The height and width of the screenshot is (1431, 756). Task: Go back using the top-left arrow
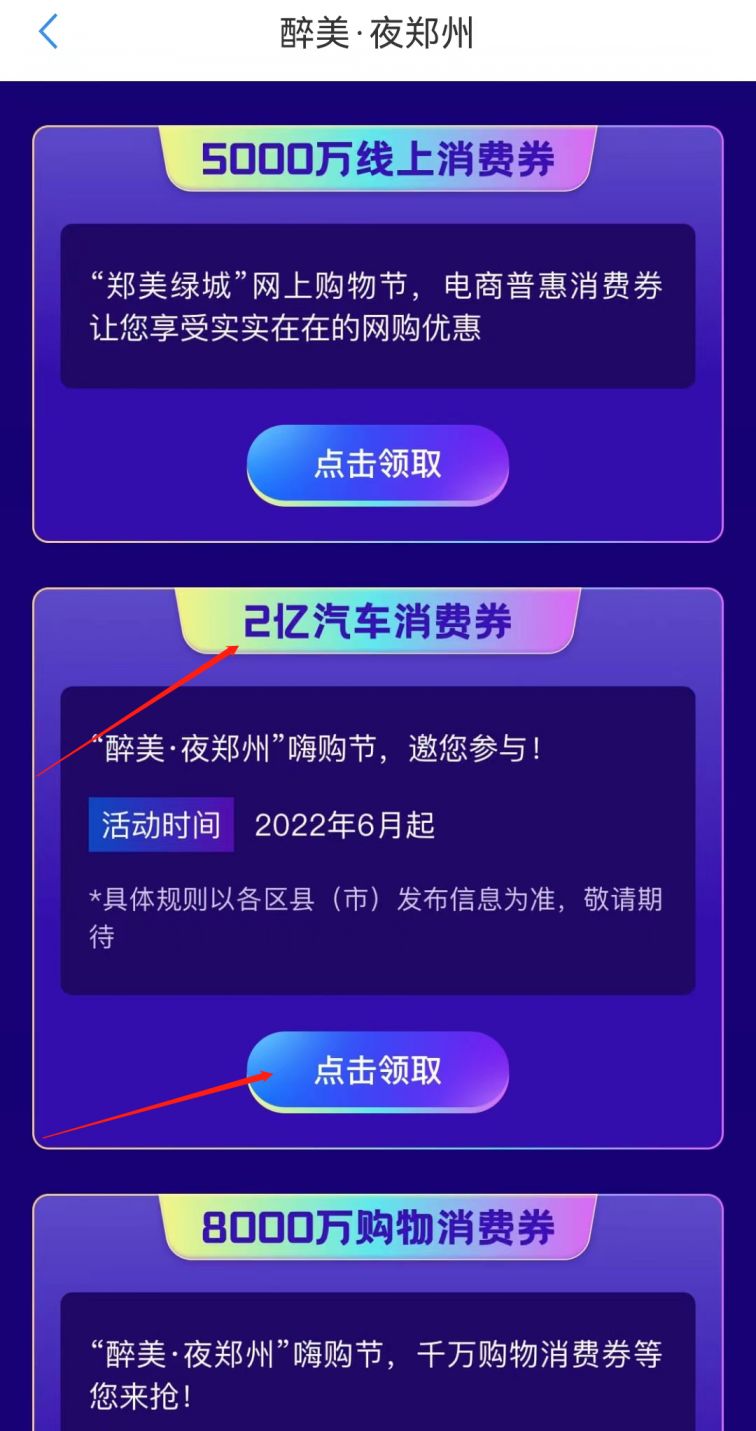(48, 33)
